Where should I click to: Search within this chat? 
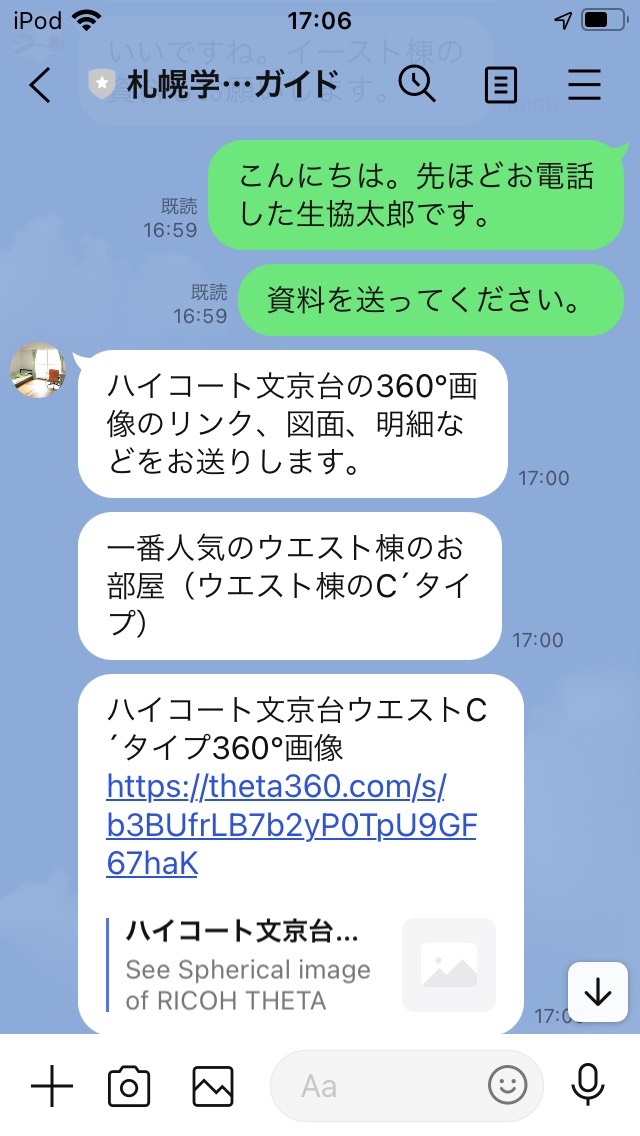(417, 85)
